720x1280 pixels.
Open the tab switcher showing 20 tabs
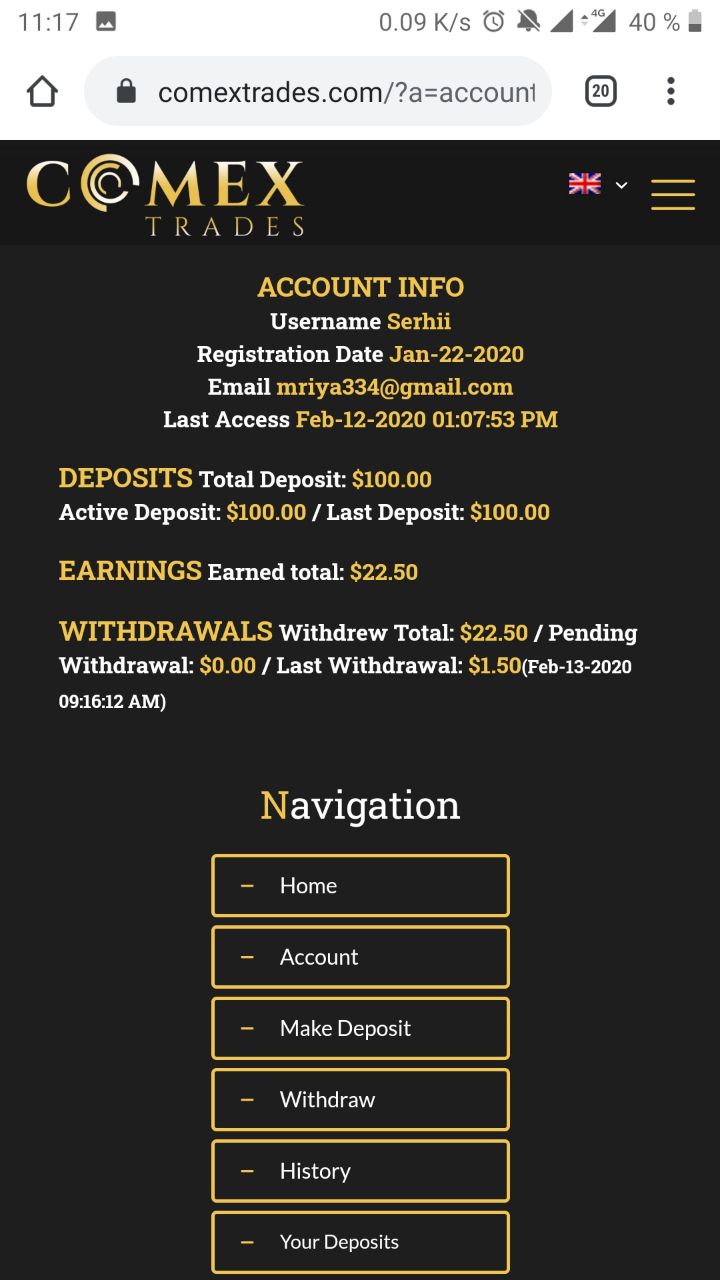[600, 92]
